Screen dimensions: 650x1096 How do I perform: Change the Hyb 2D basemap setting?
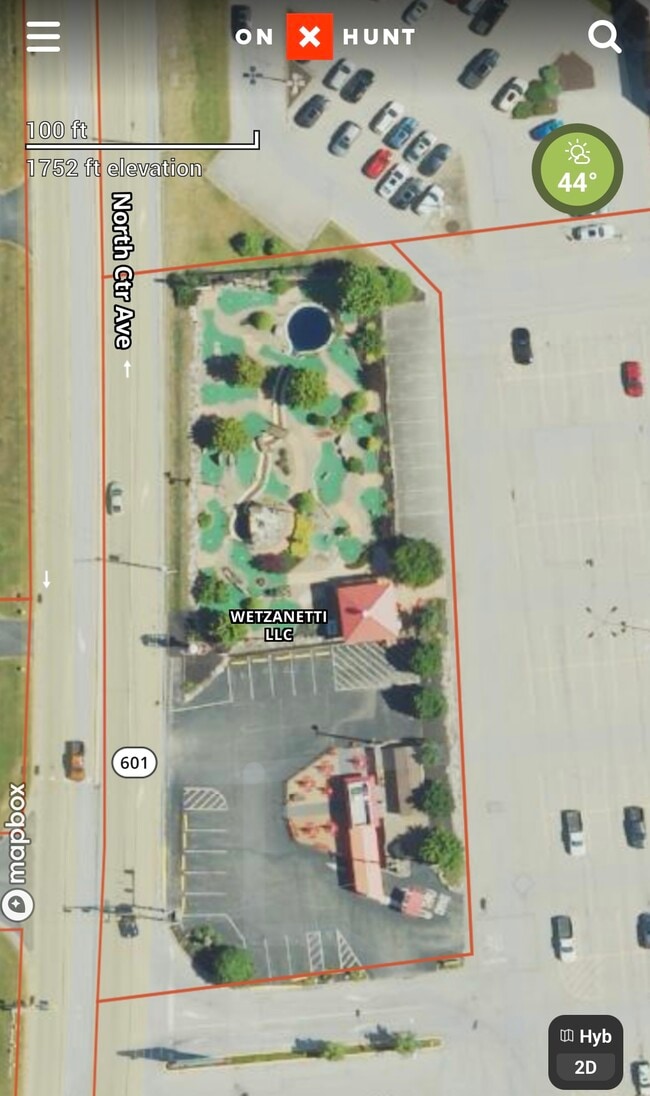585,1051
